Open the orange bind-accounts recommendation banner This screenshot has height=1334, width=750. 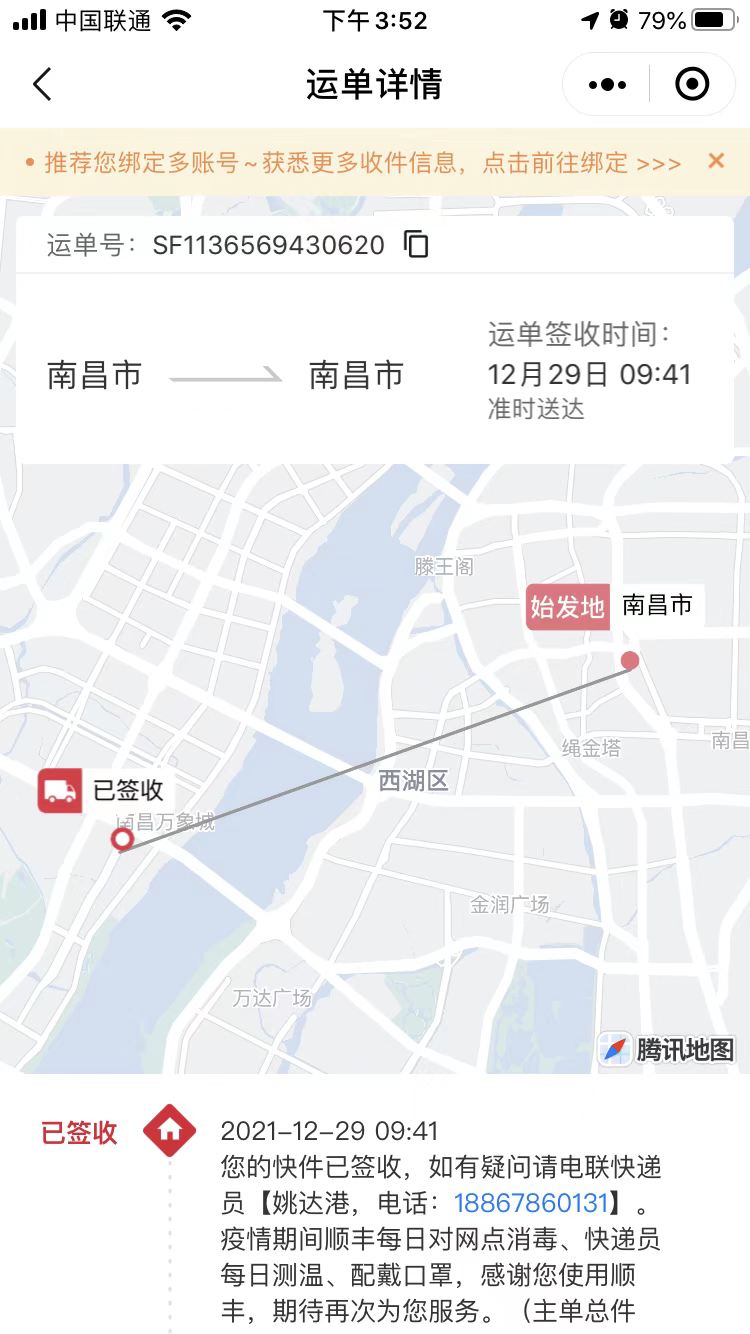click(x=353, y=163)
